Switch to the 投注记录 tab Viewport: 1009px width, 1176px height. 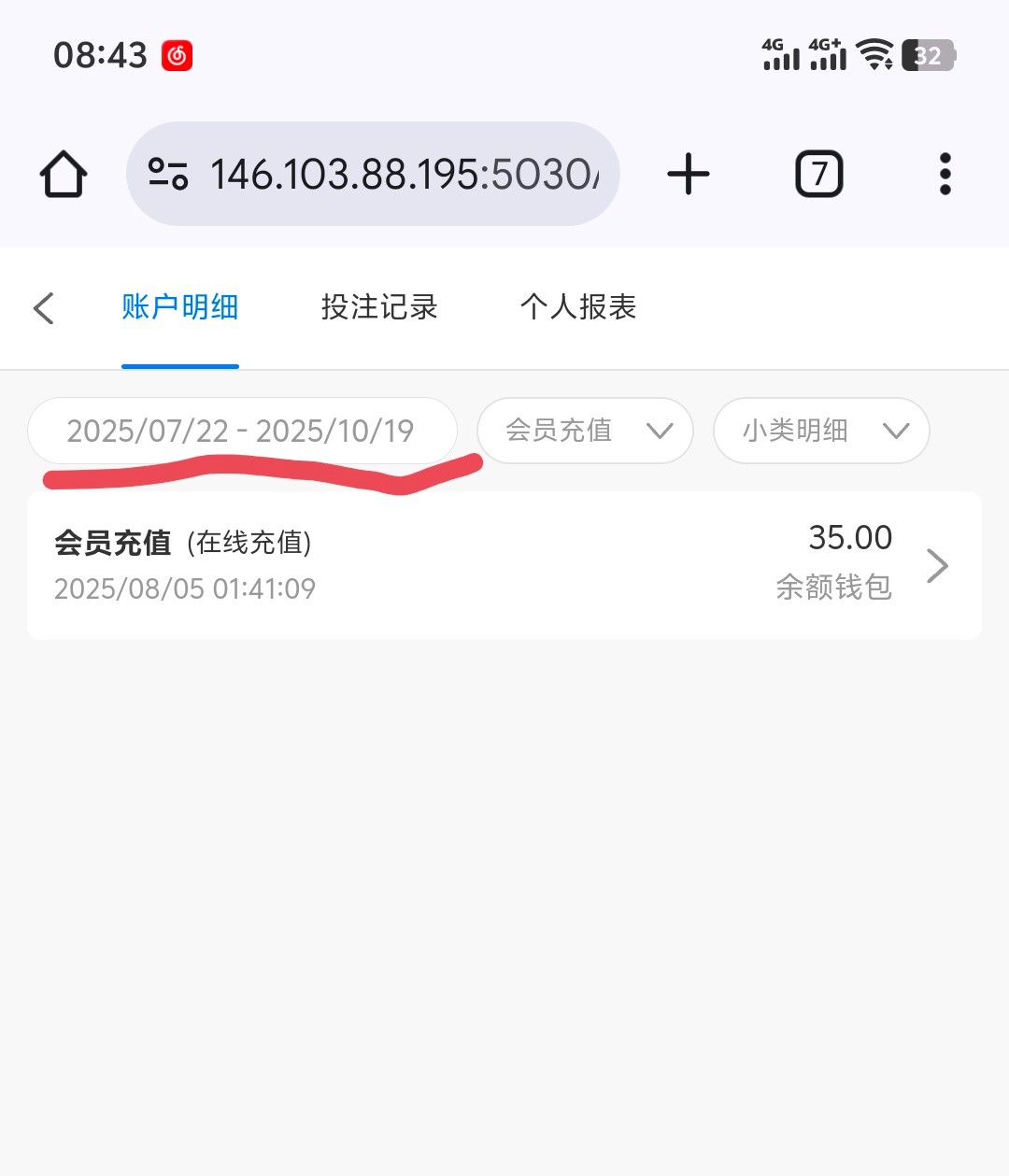coord(379,307)
